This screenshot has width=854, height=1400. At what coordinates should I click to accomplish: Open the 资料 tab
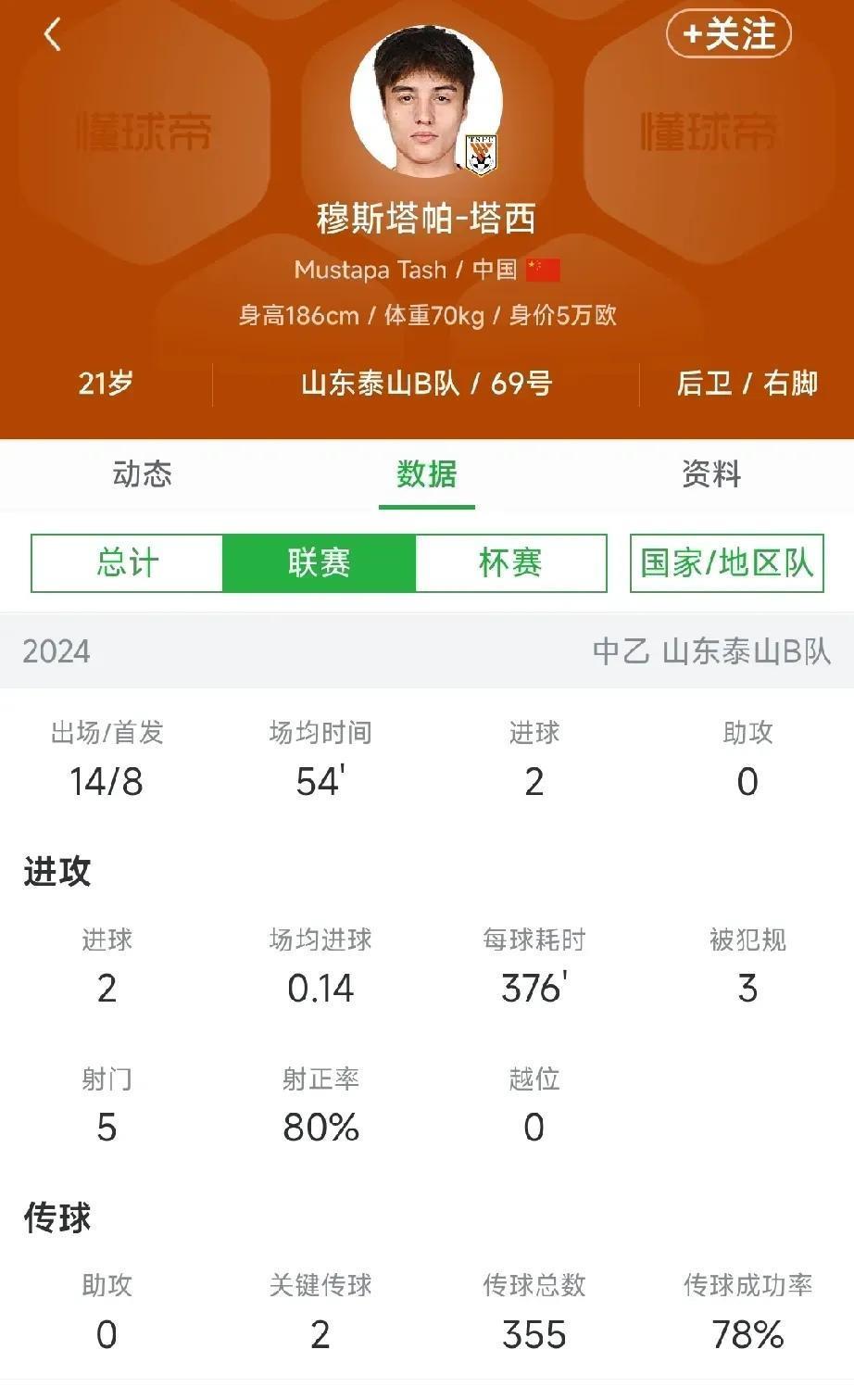pos(710,474)
